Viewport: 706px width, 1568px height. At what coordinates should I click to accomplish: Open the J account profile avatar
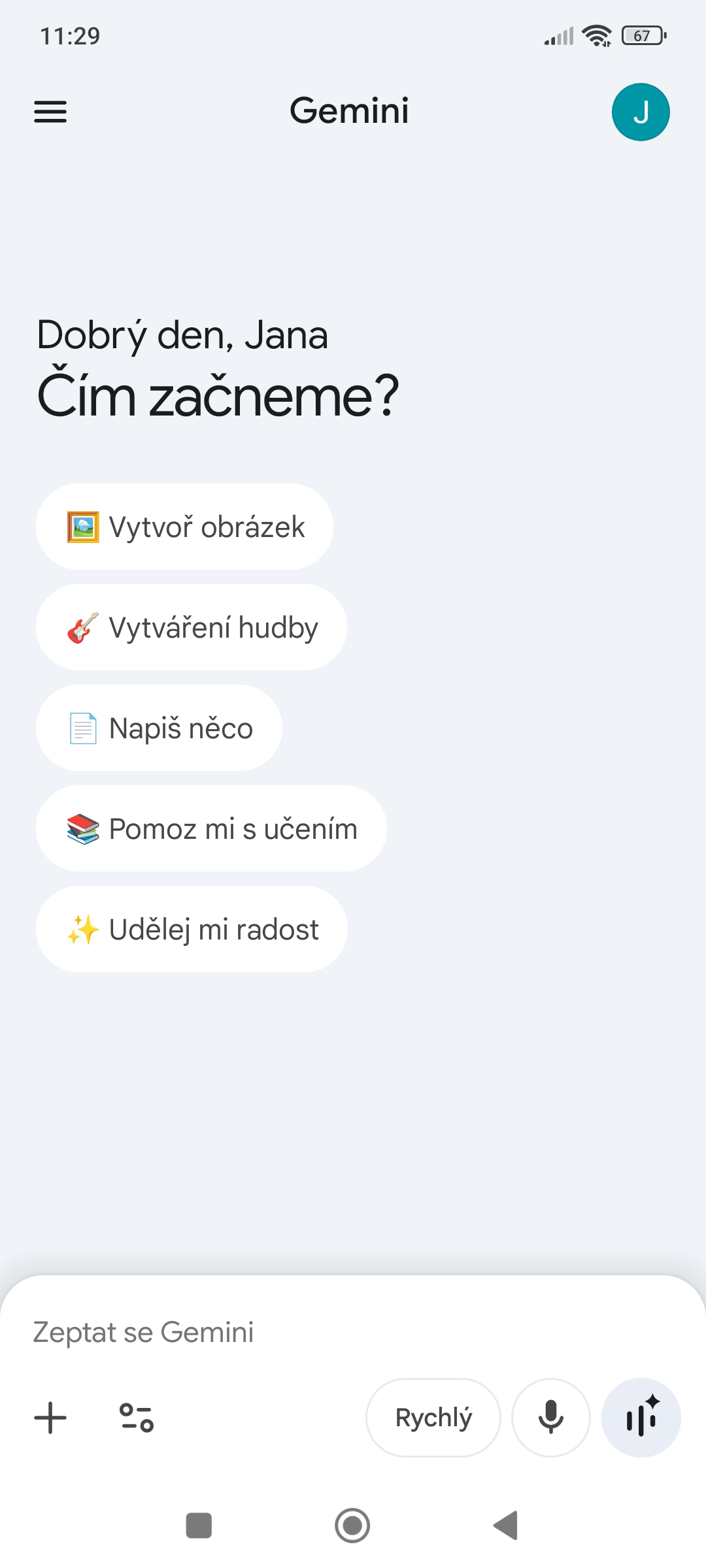tap(641, 112)
